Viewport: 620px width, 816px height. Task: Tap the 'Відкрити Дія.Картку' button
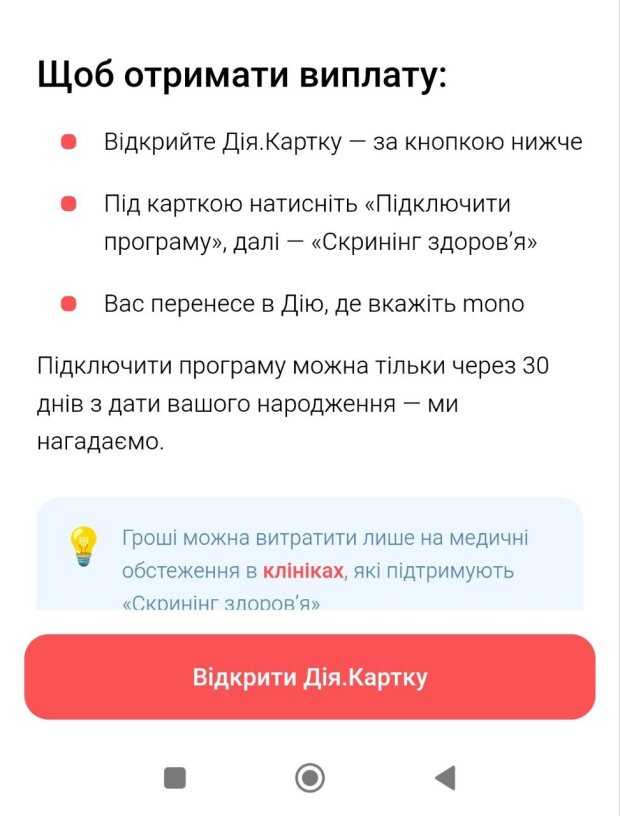coord(310,677)
